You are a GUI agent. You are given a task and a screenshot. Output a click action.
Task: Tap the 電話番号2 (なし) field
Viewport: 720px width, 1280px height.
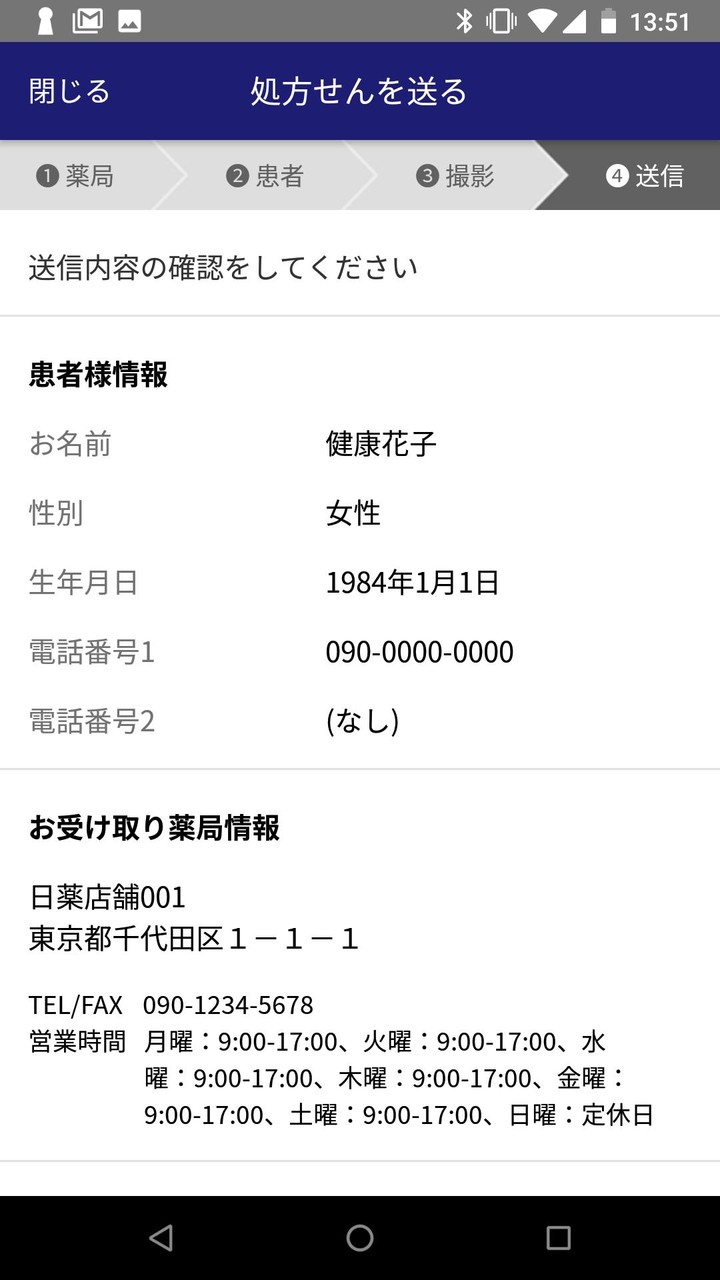click(x=362, y=721)
